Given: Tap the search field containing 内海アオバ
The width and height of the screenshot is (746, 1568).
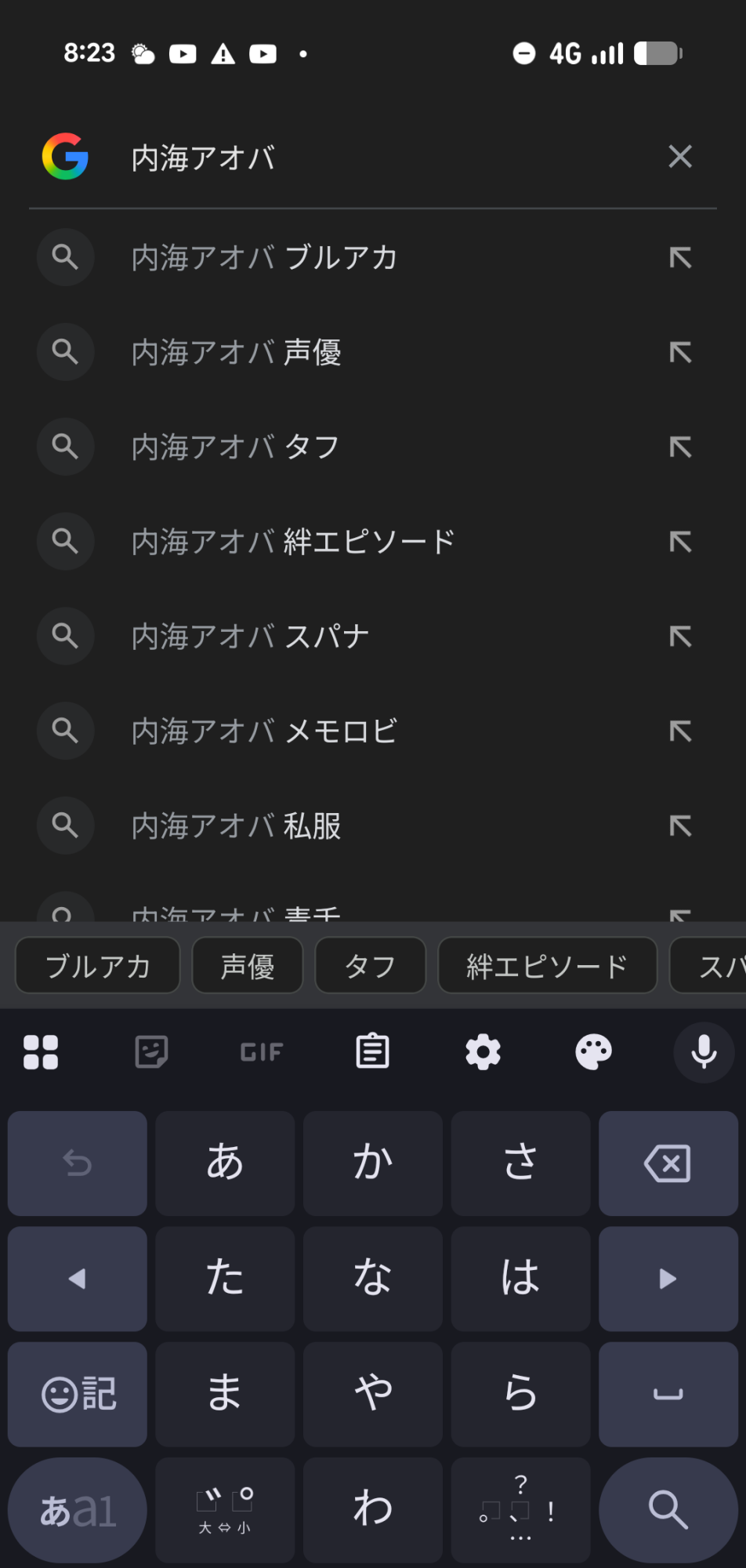Looking at the screenshot, I should tap(376, 158).
